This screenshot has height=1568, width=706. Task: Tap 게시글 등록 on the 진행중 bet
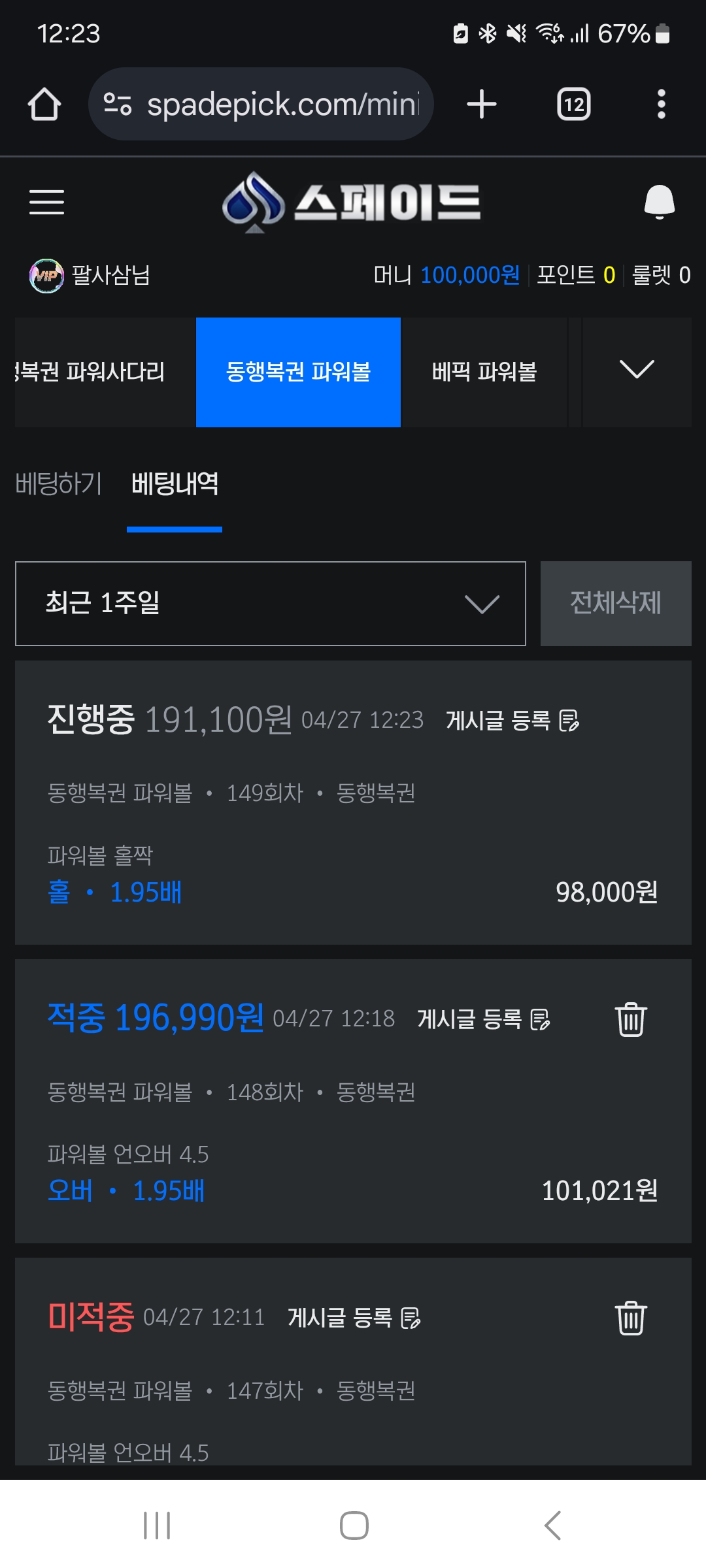click(513, 721)
